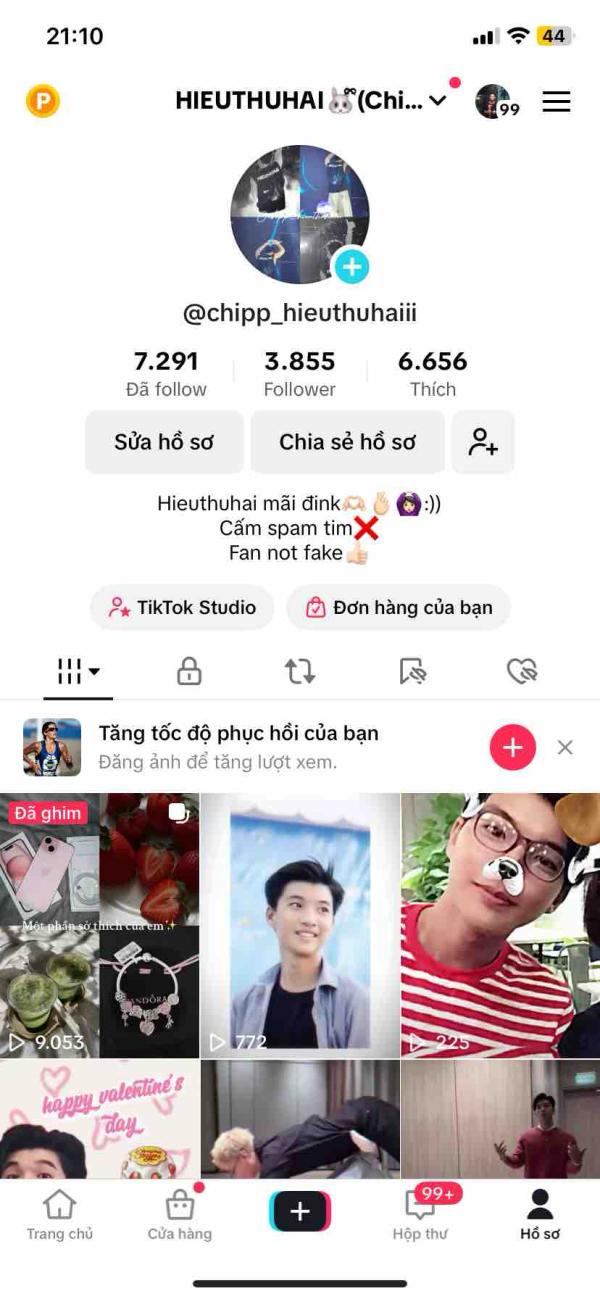View Đơn hàng của bạn
The height and width of the screenshot is (1299, 600).
click(398, 608)
